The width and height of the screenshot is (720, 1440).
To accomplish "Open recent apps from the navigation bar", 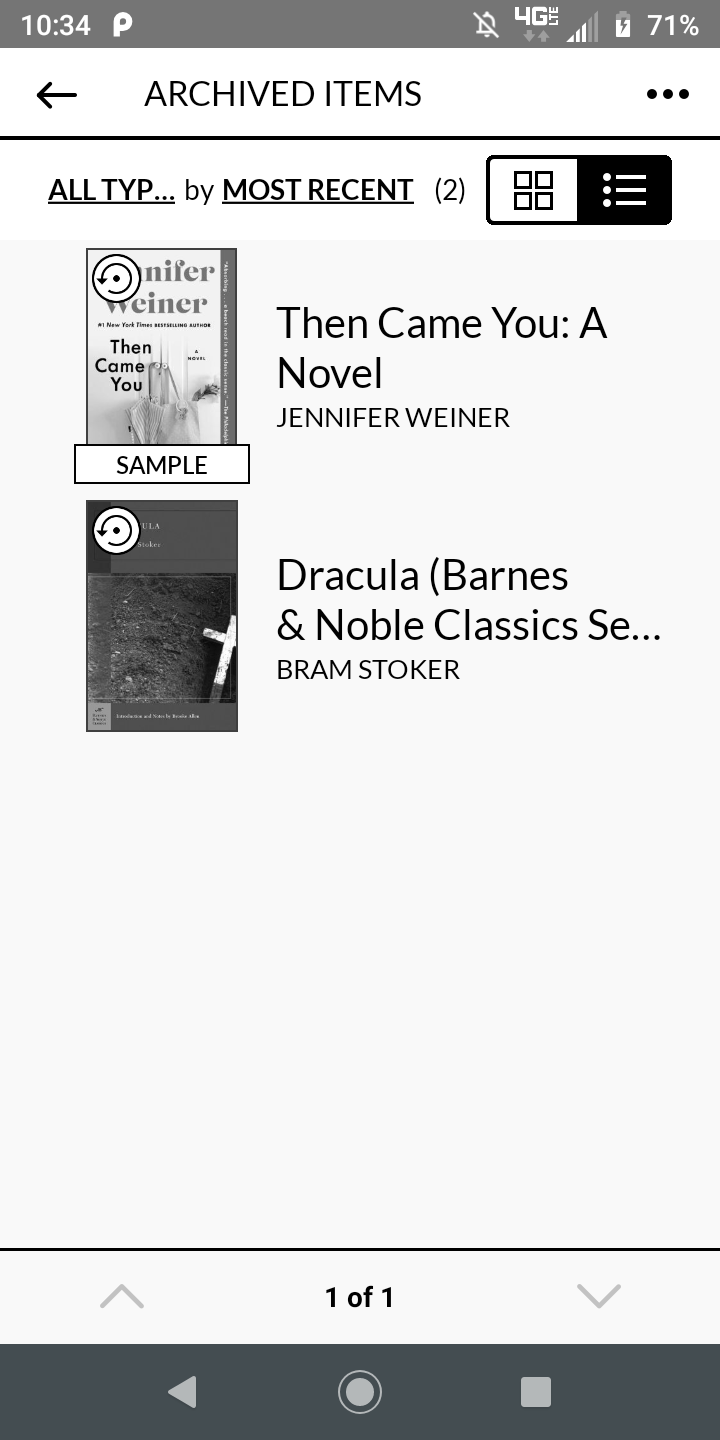I will (536, 1392).
